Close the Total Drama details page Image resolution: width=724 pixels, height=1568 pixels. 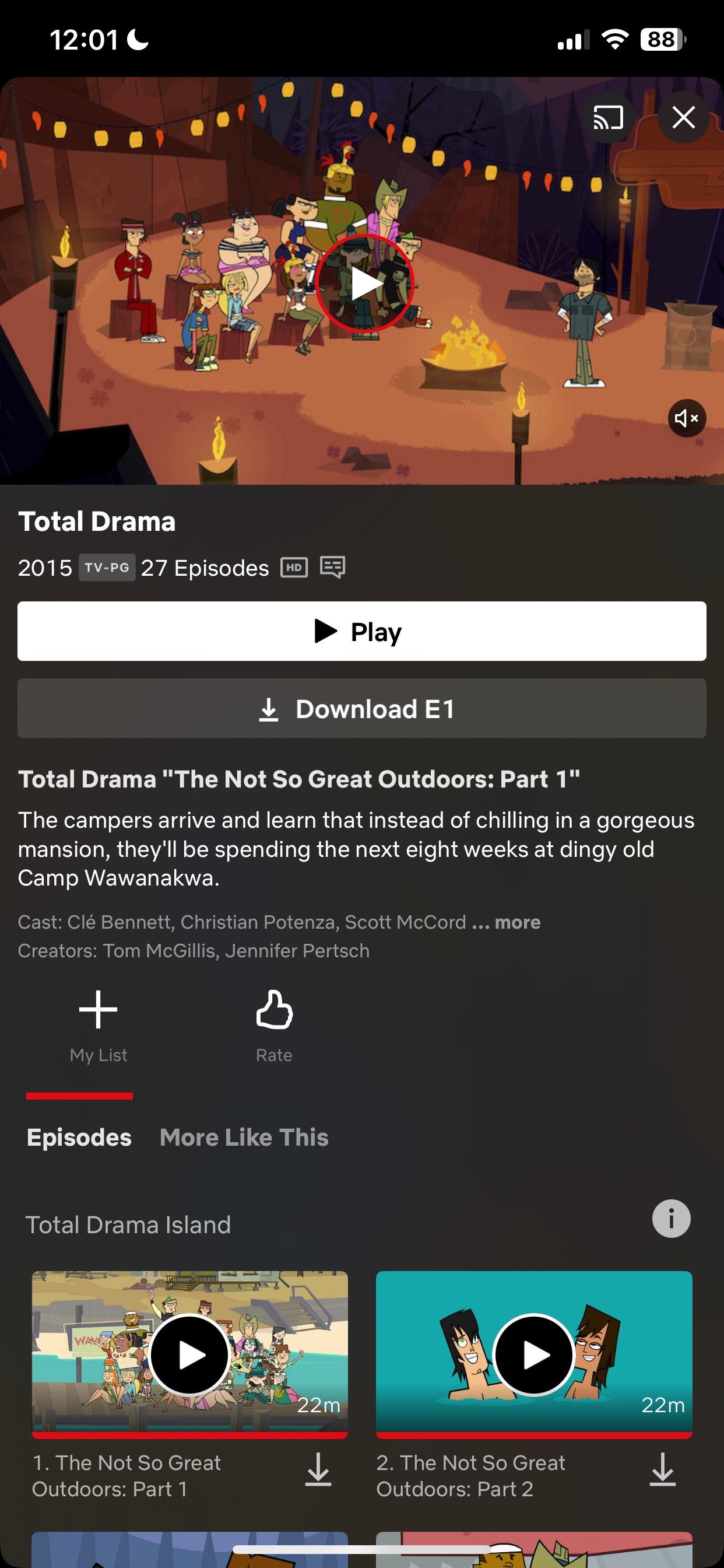pyautogui.click(x=683, y=117)
